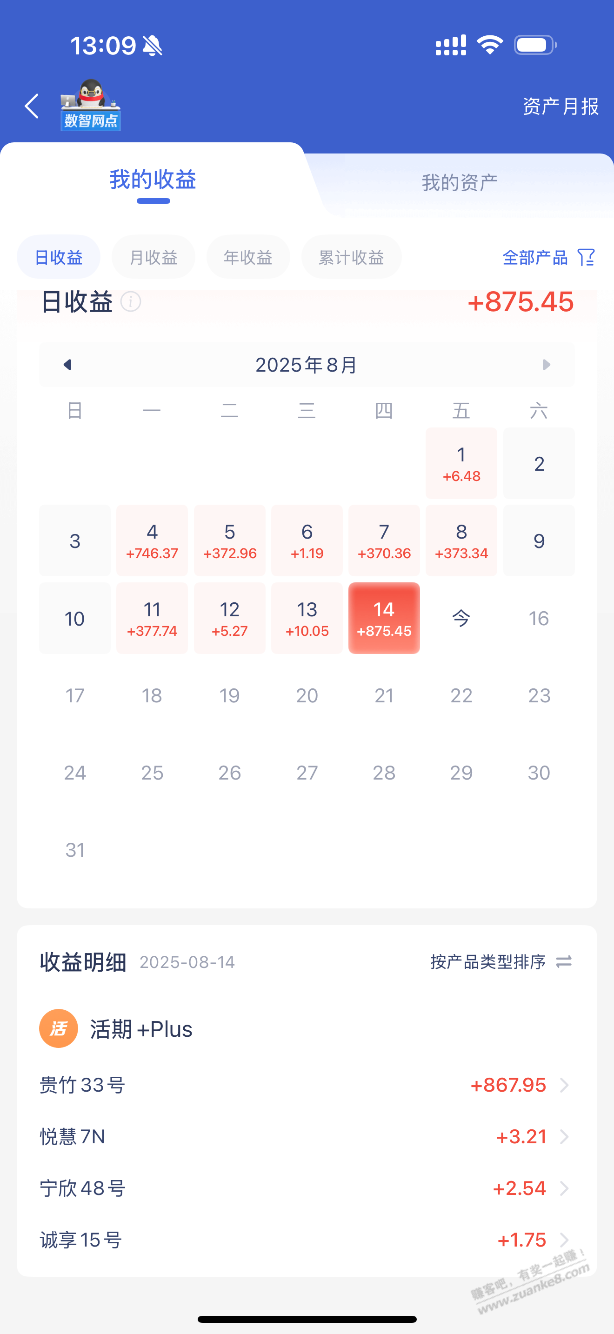Select August 4 with +746.37
Image resolution: width=614 pixels, height=1334 pixels.
152,540
